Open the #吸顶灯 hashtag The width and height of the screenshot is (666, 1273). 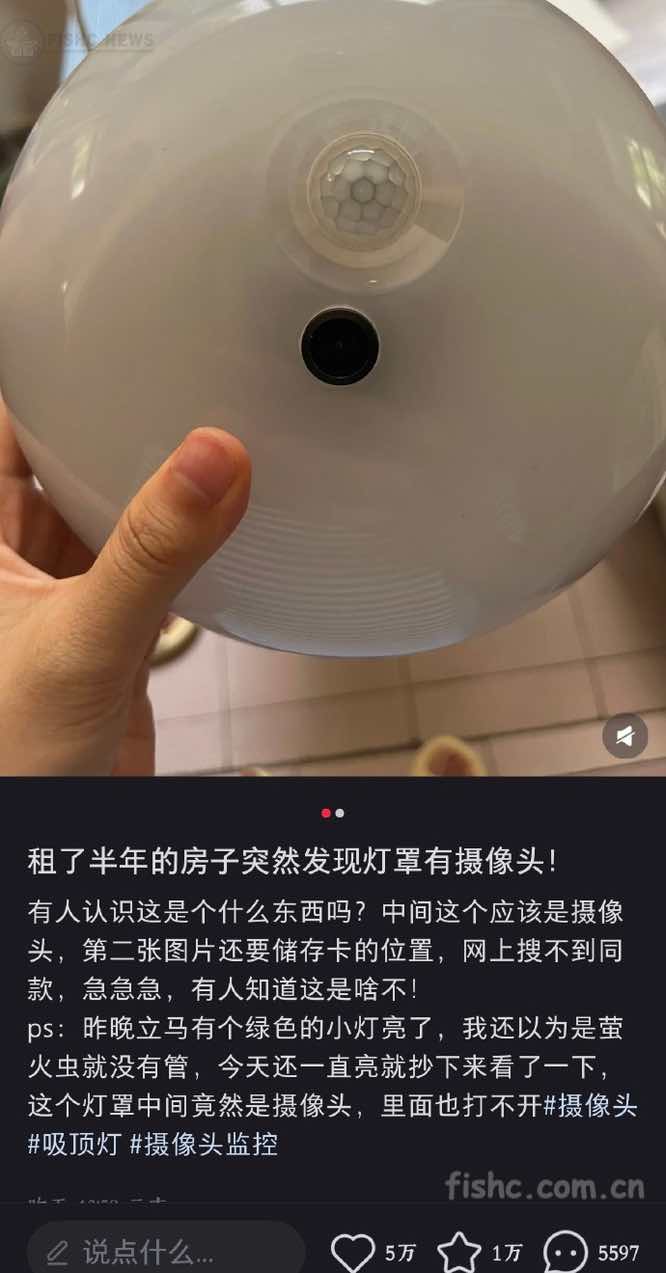point(74,1144)
